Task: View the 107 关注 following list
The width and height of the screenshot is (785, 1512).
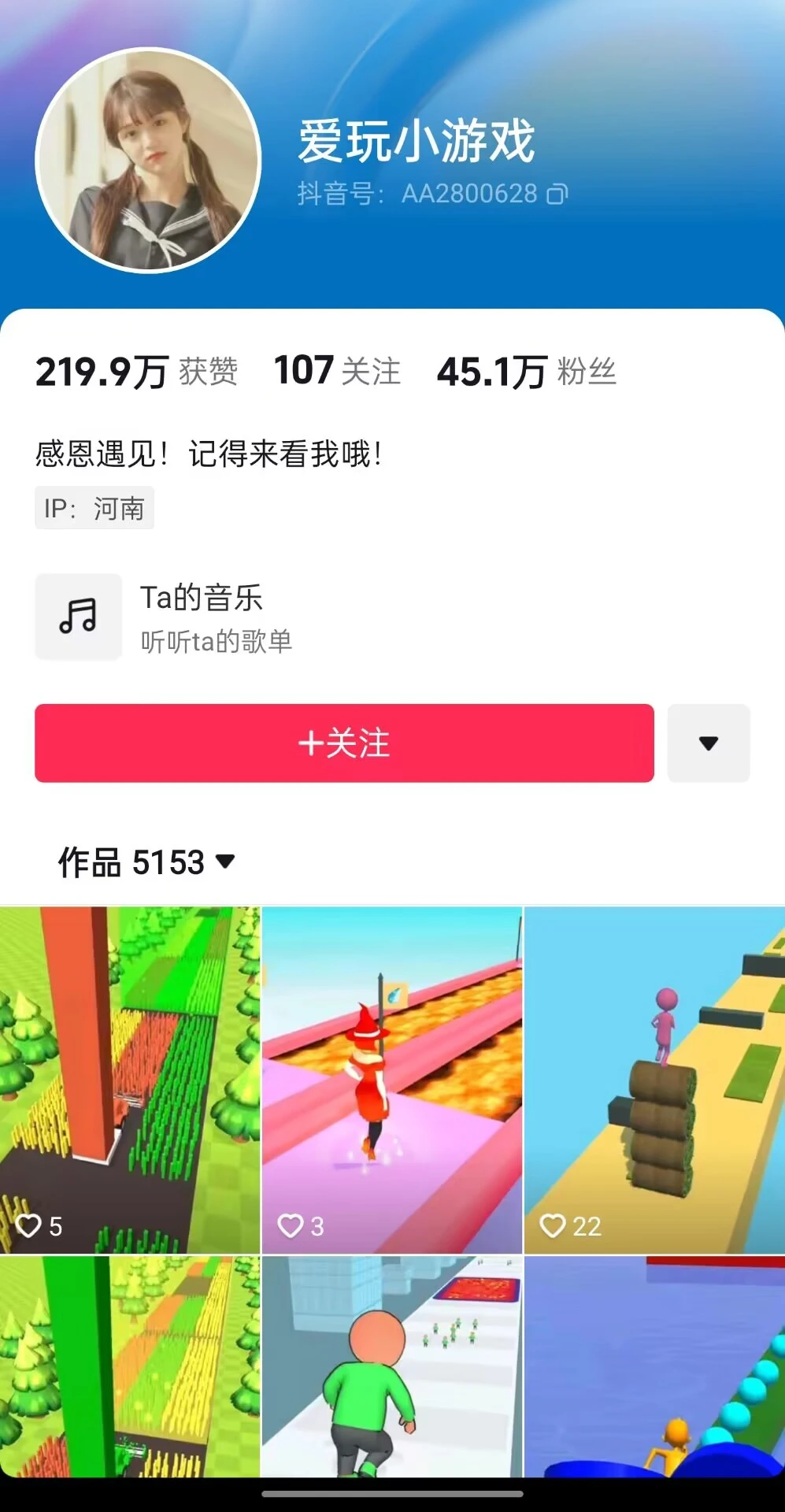Action: coord(337,371)
